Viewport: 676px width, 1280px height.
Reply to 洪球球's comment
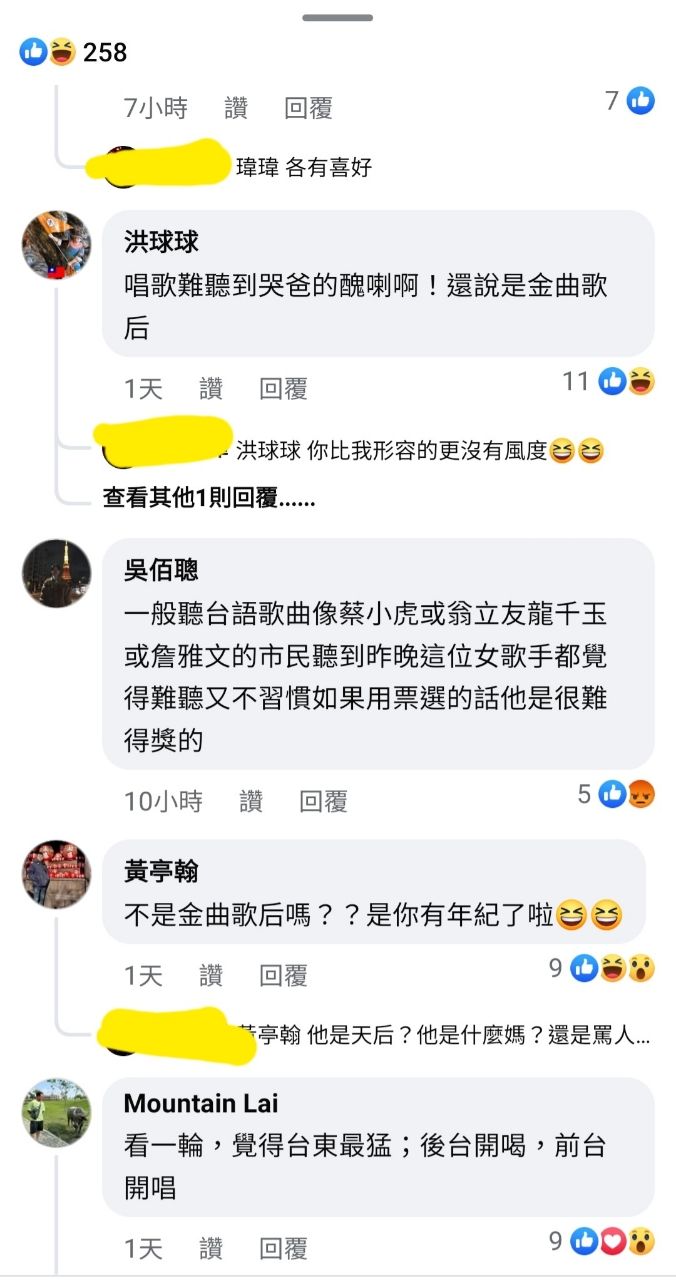283,389
